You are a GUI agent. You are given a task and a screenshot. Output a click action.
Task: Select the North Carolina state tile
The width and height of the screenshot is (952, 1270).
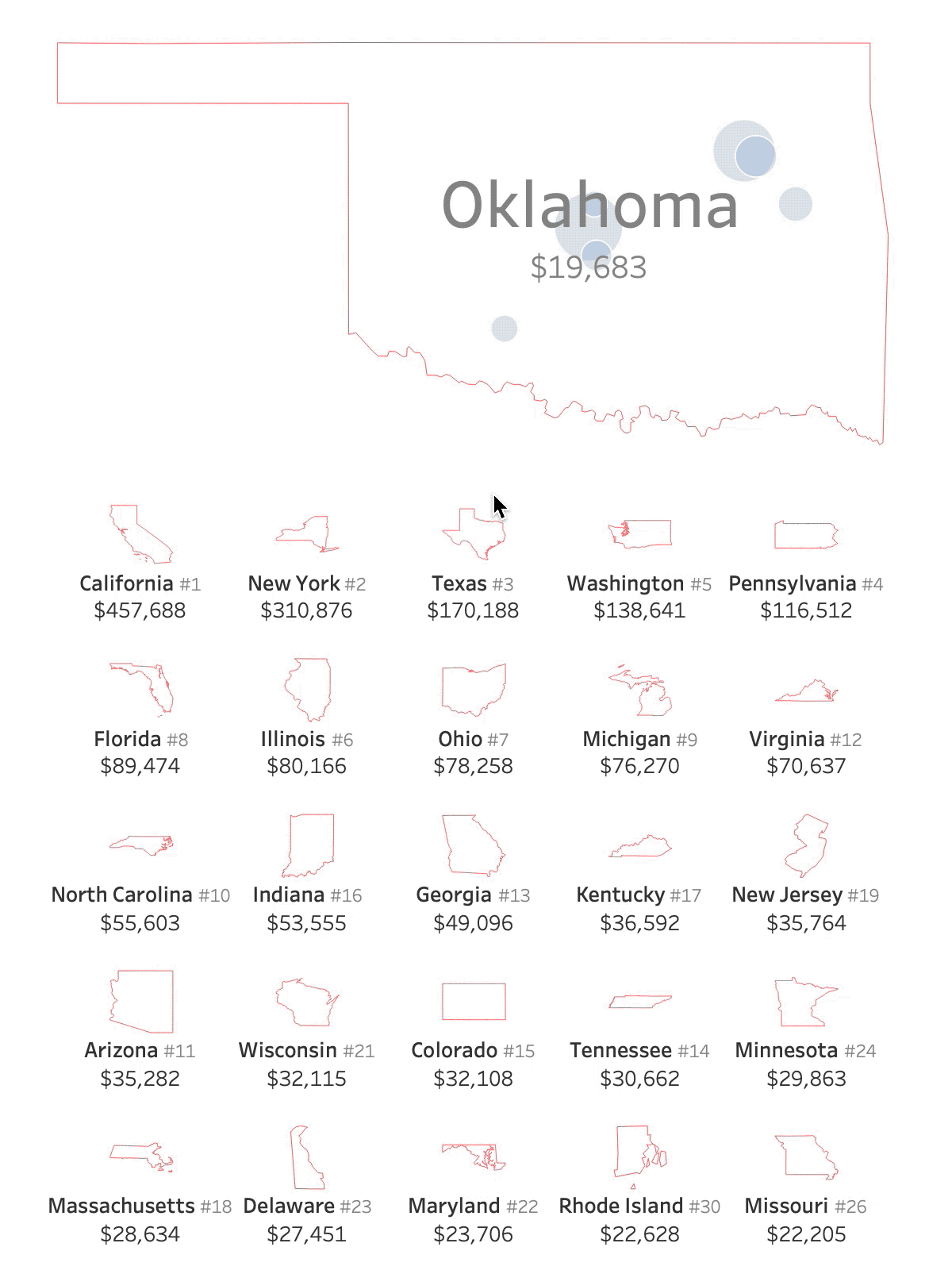140,845
